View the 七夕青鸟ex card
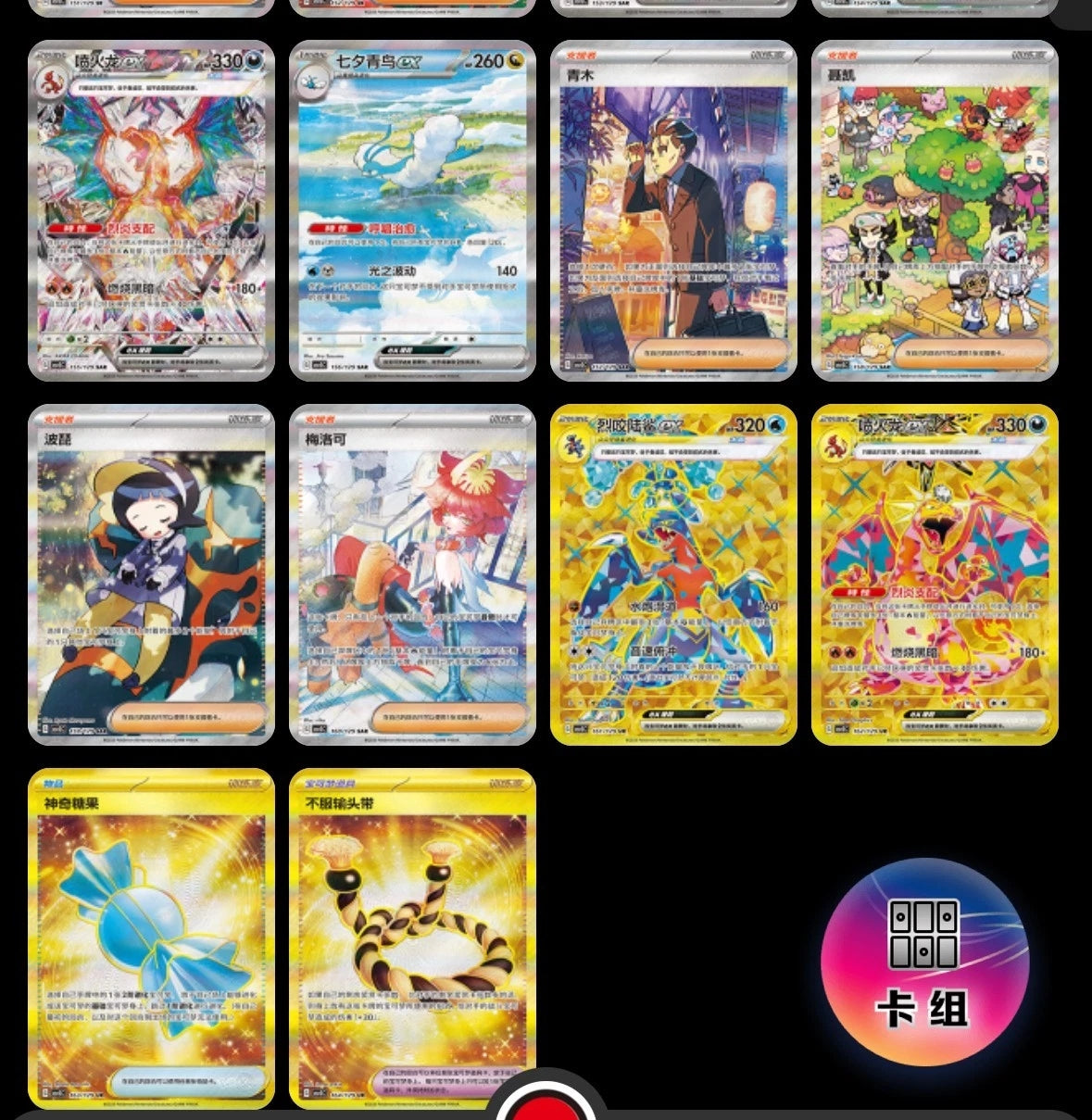 413,211
